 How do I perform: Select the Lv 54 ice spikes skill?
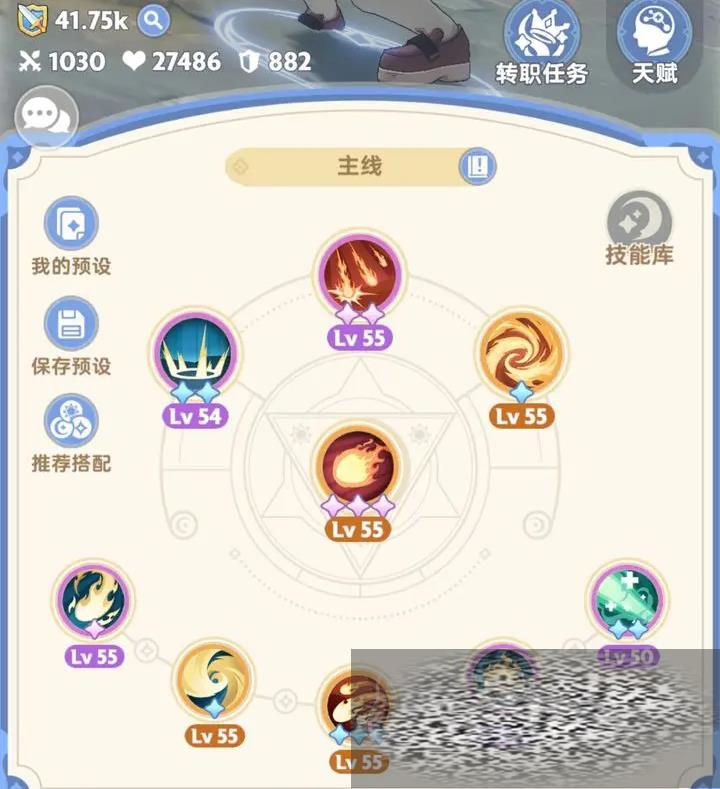click(196, 353)
